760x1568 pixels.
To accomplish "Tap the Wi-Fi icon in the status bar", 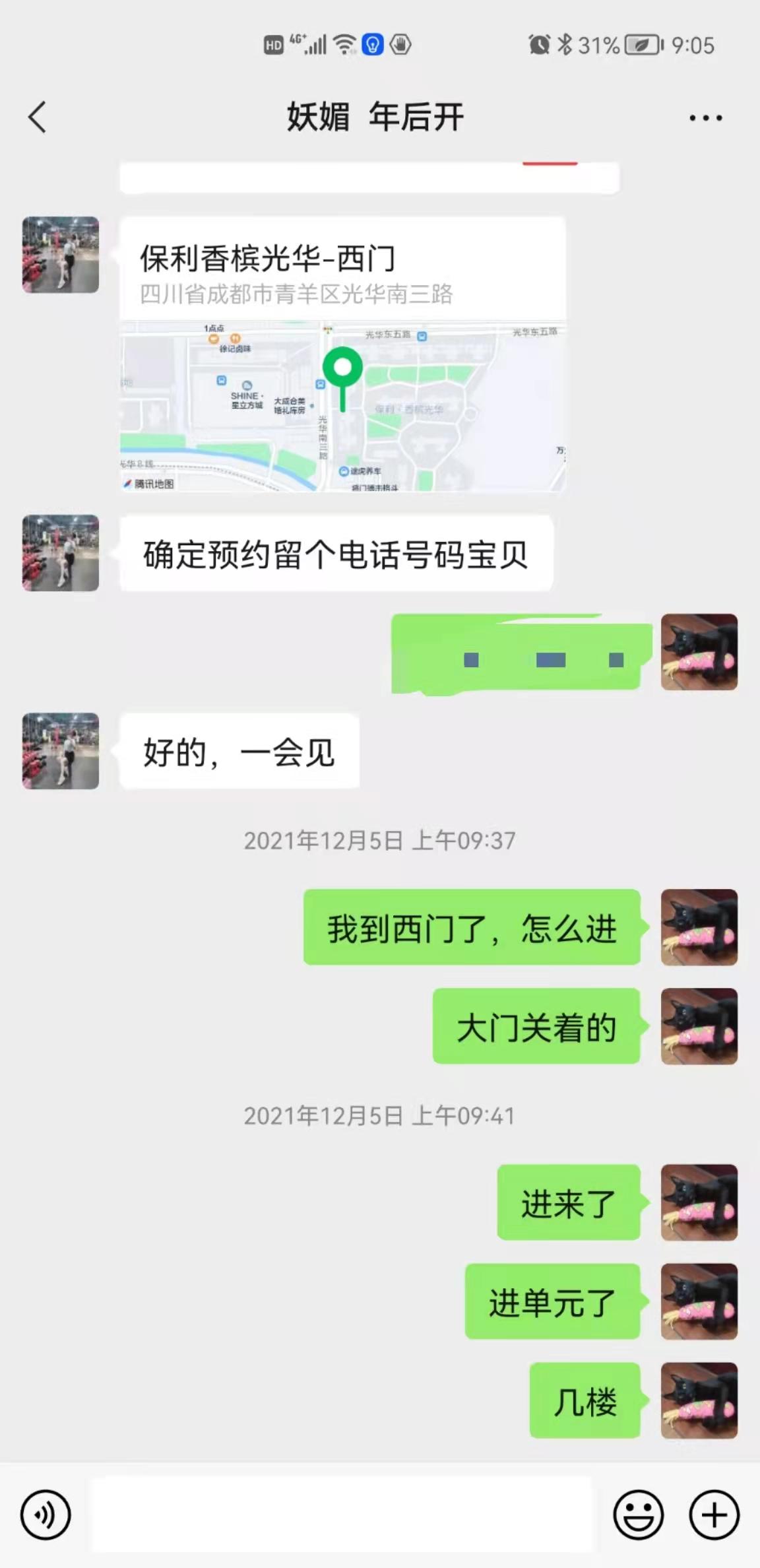I will [344, 45].
